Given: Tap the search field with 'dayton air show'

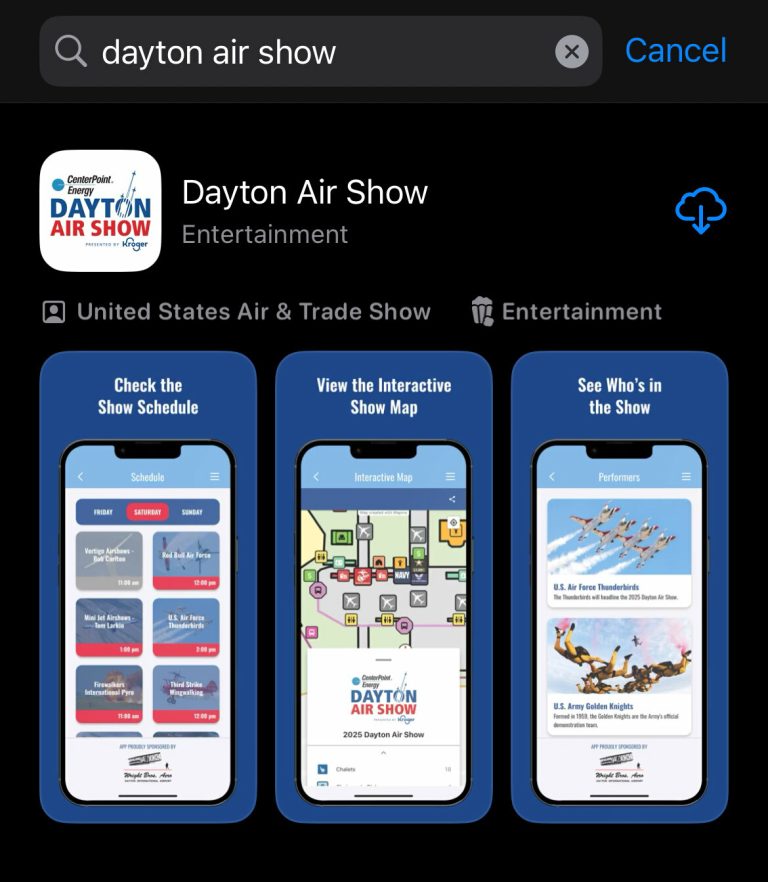Looking at the screenshot, I should [x=300, y=51].
